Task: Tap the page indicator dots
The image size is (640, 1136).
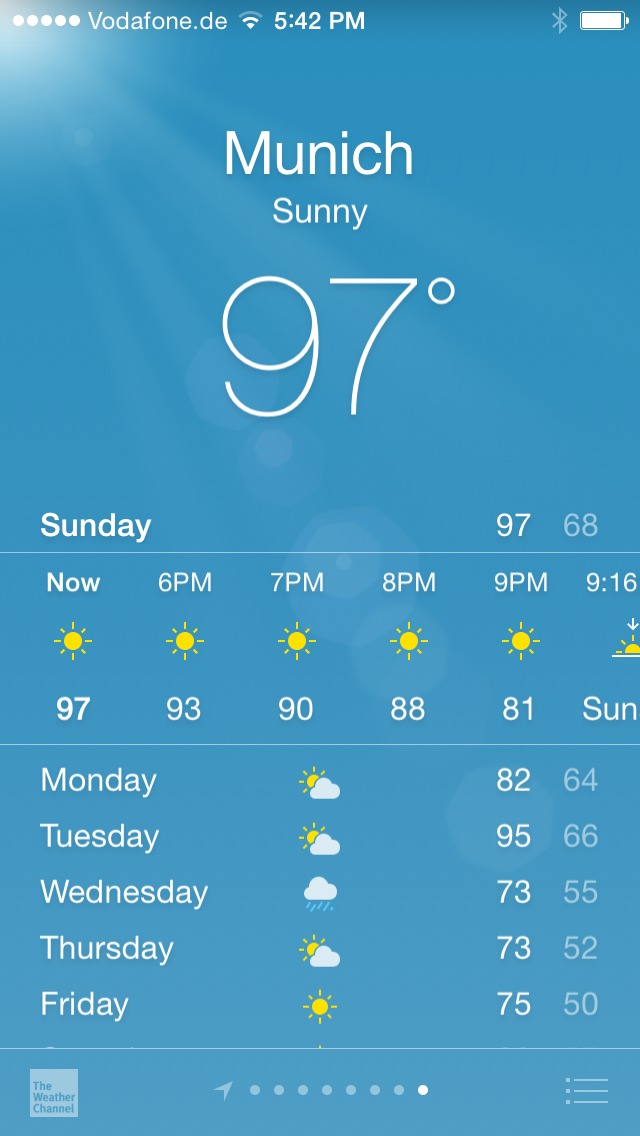Action: (338, 1090)
